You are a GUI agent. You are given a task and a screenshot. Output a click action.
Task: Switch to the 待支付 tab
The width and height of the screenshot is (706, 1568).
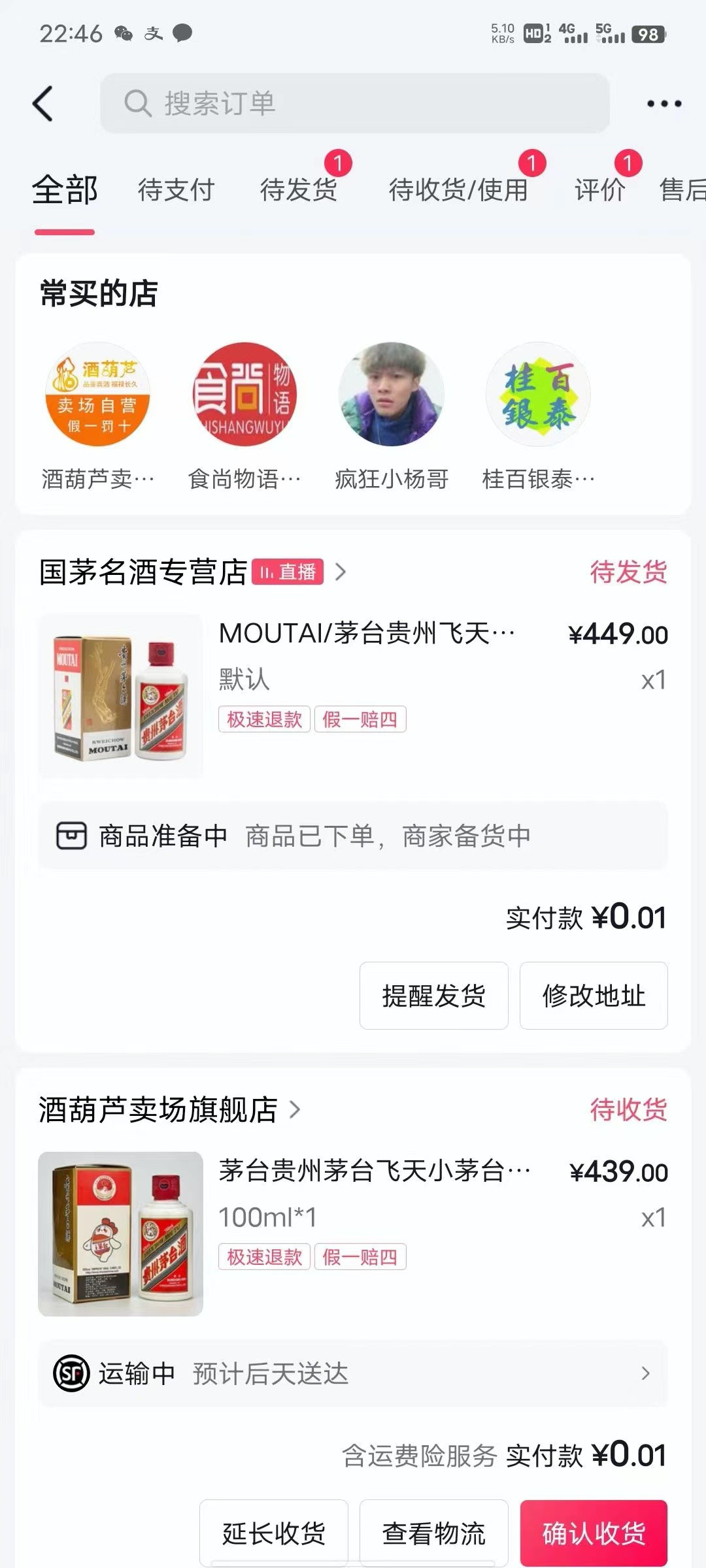[175, 190]
